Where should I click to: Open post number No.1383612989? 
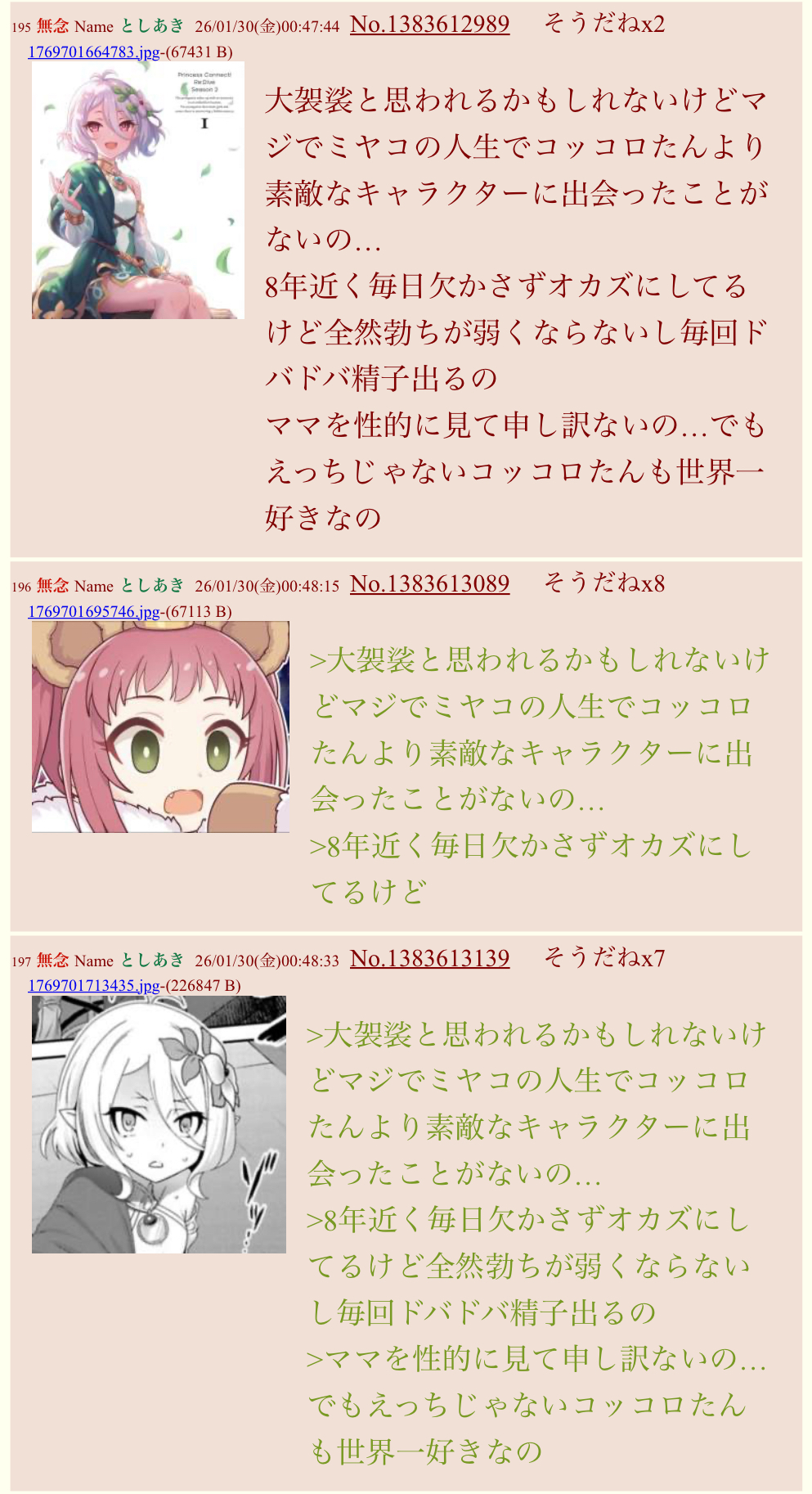[429, 25]
